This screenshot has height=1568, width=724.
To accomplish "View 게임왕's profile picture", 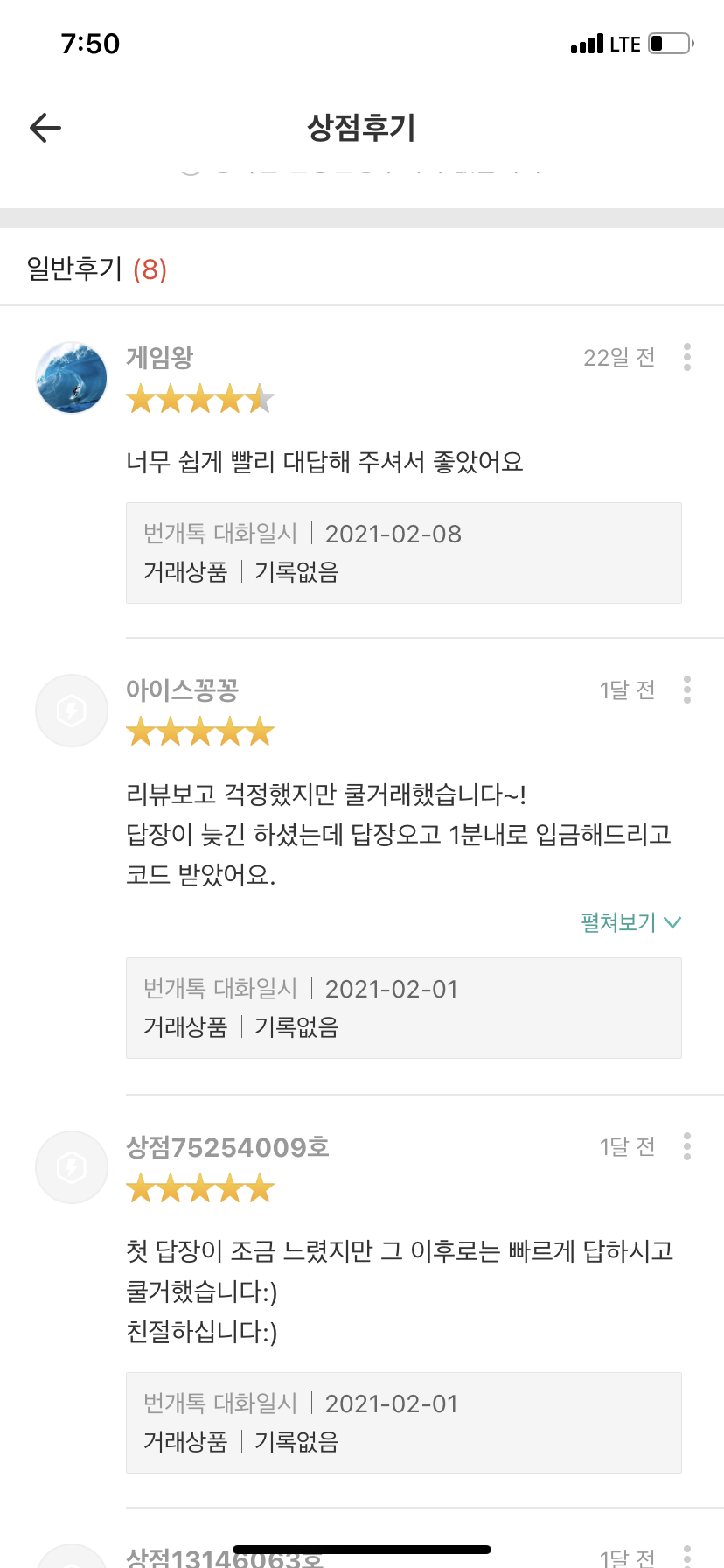I will point(72,378).
